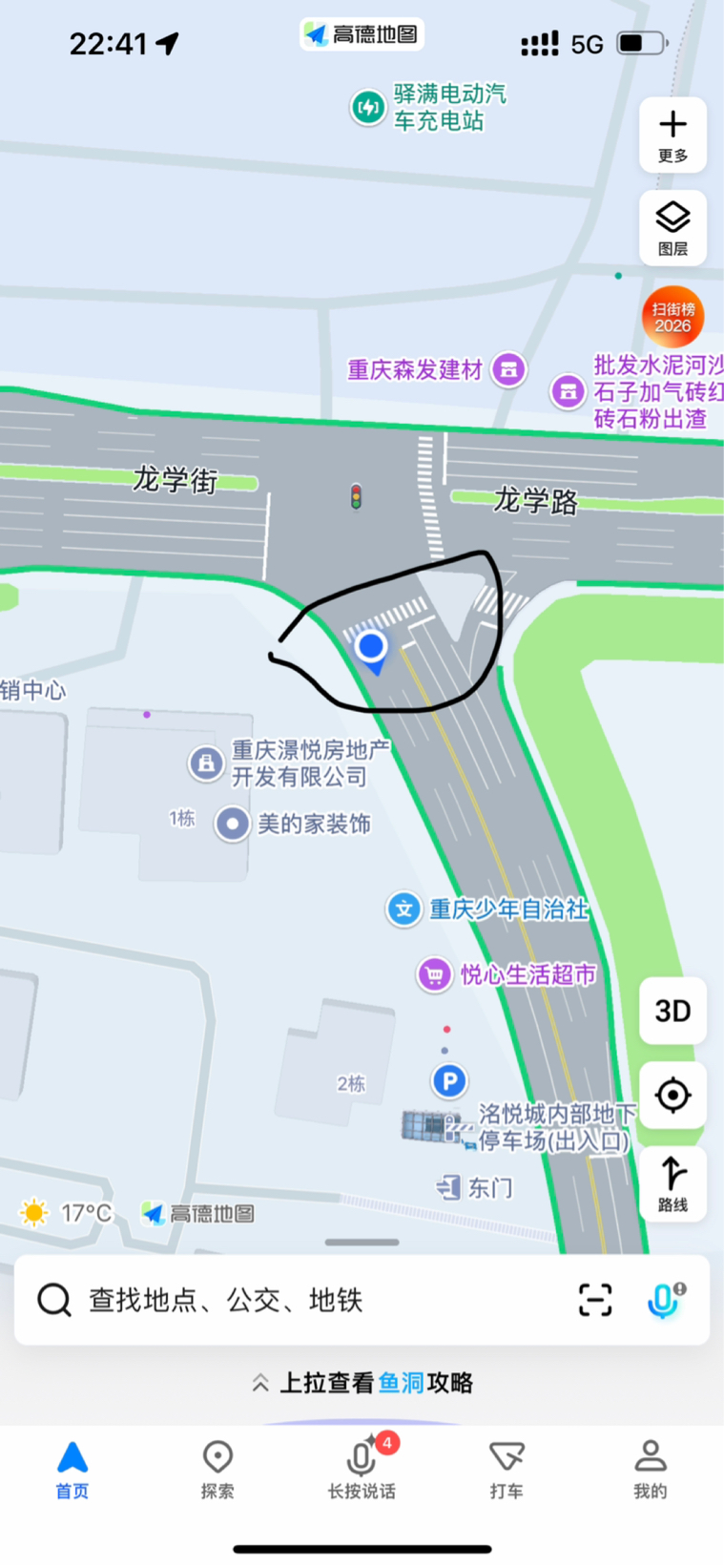Tap the search box 查找地点、公交、地铁
Image resolution: width=724 pixels, height=1568 pixels.
(286, 1300)
